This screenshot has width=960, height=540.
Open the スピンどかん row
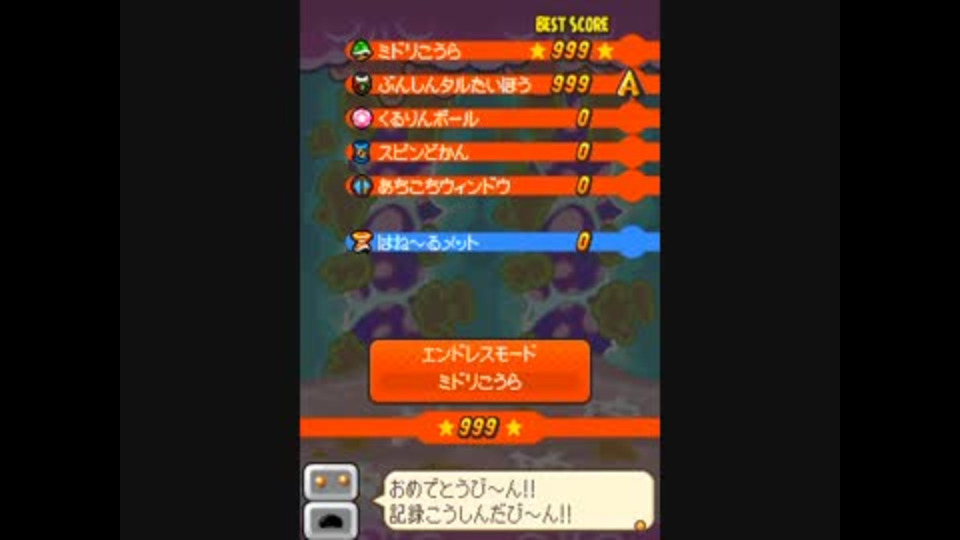pos(480,153)
